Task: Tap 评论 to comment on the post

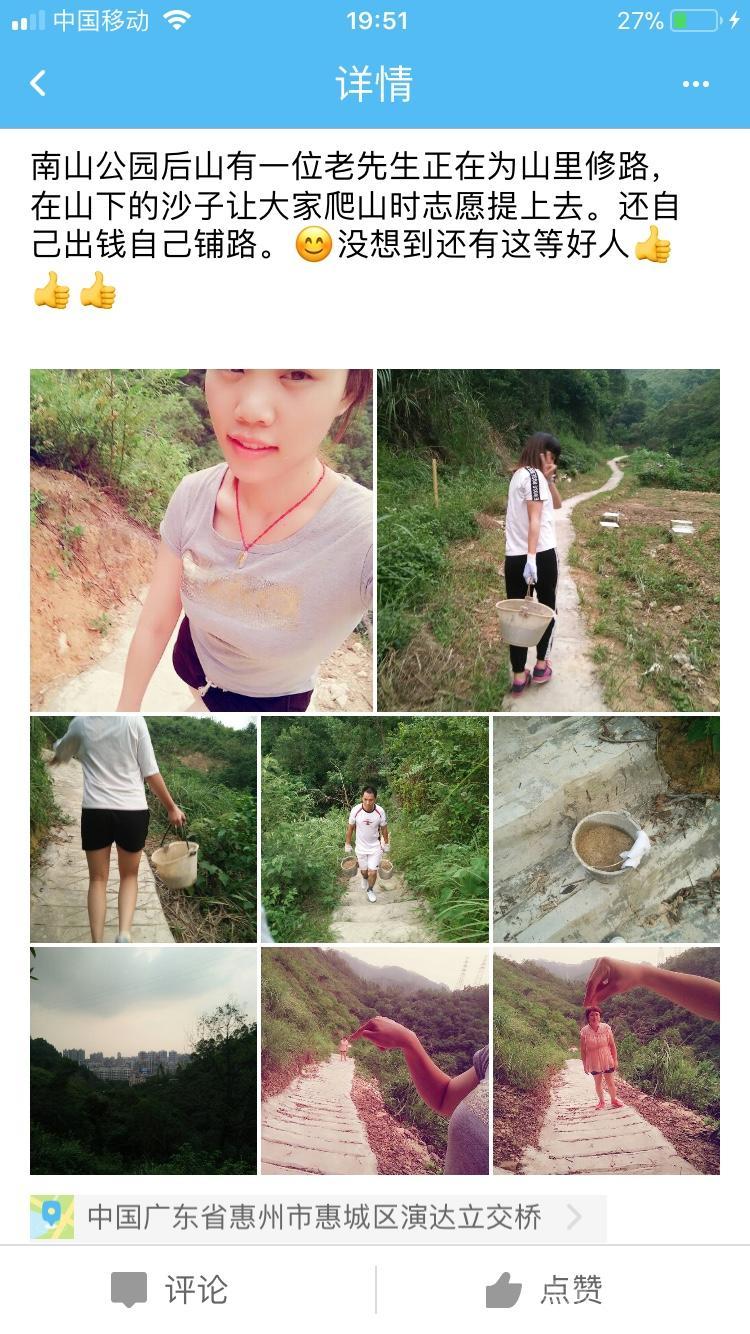Action: coord(170,1290)
